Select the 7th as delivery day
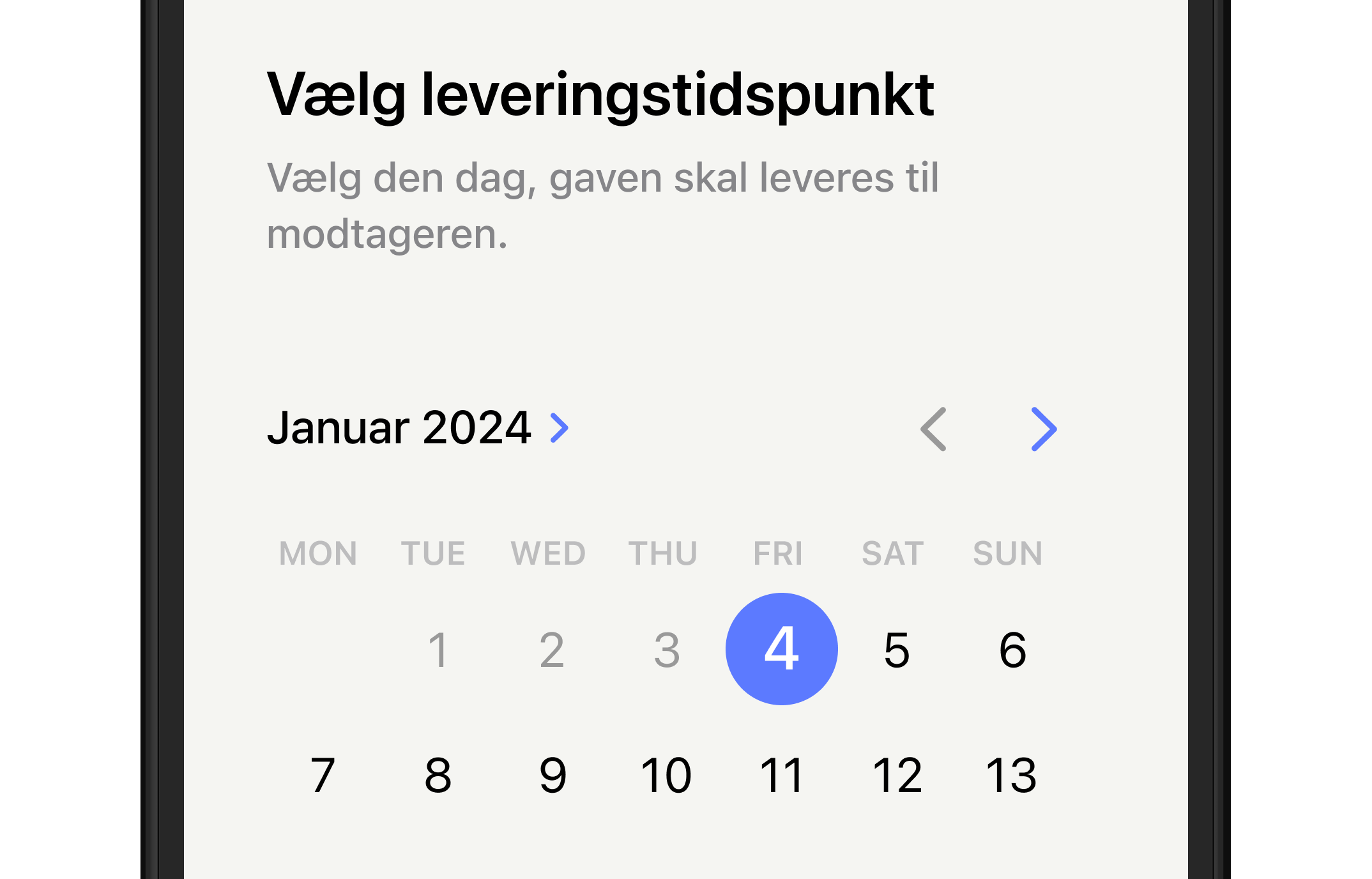1372x879 pixels. (x=323, y=776)
